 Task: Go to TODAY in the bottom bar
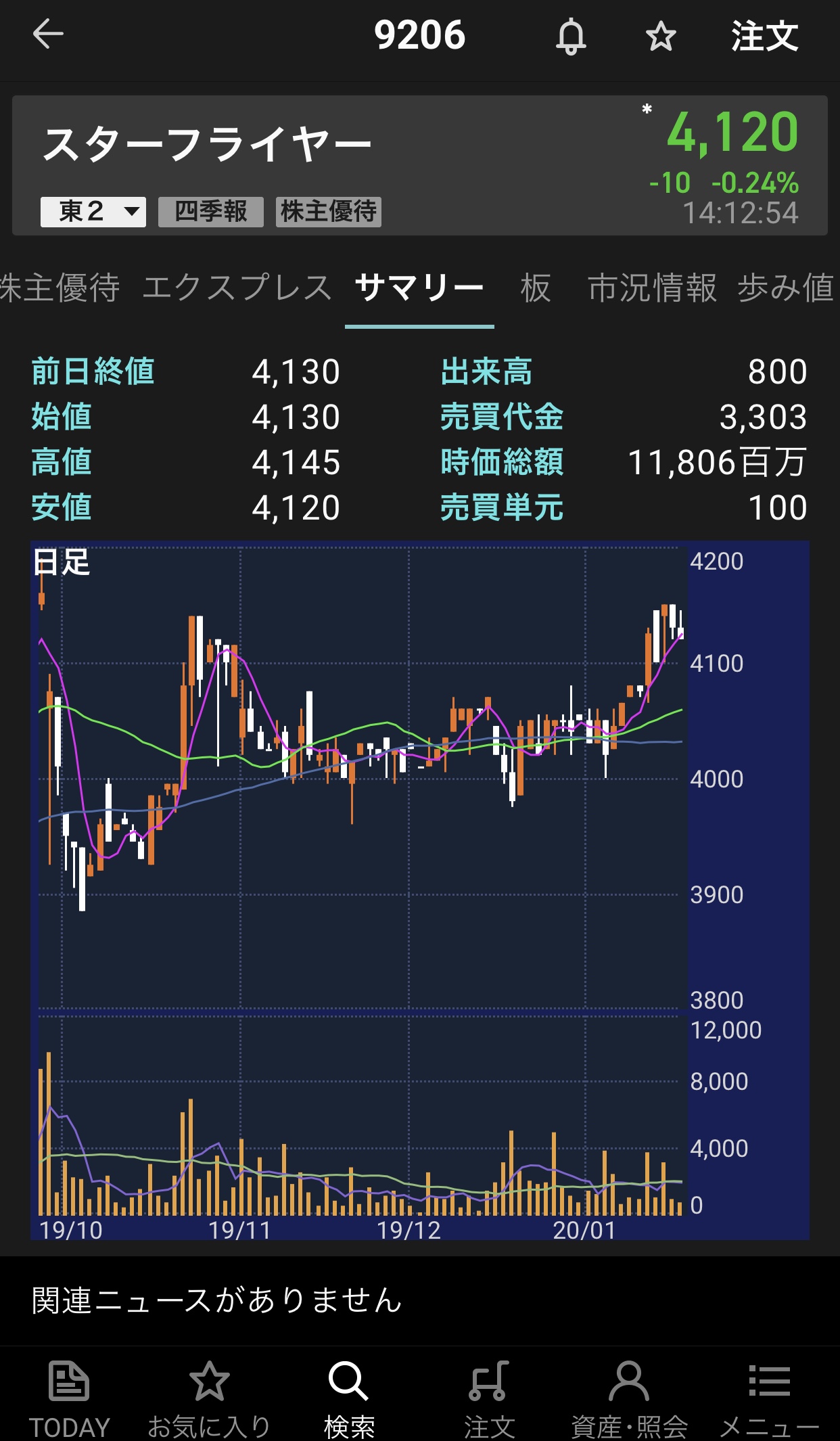point(69,1398)
